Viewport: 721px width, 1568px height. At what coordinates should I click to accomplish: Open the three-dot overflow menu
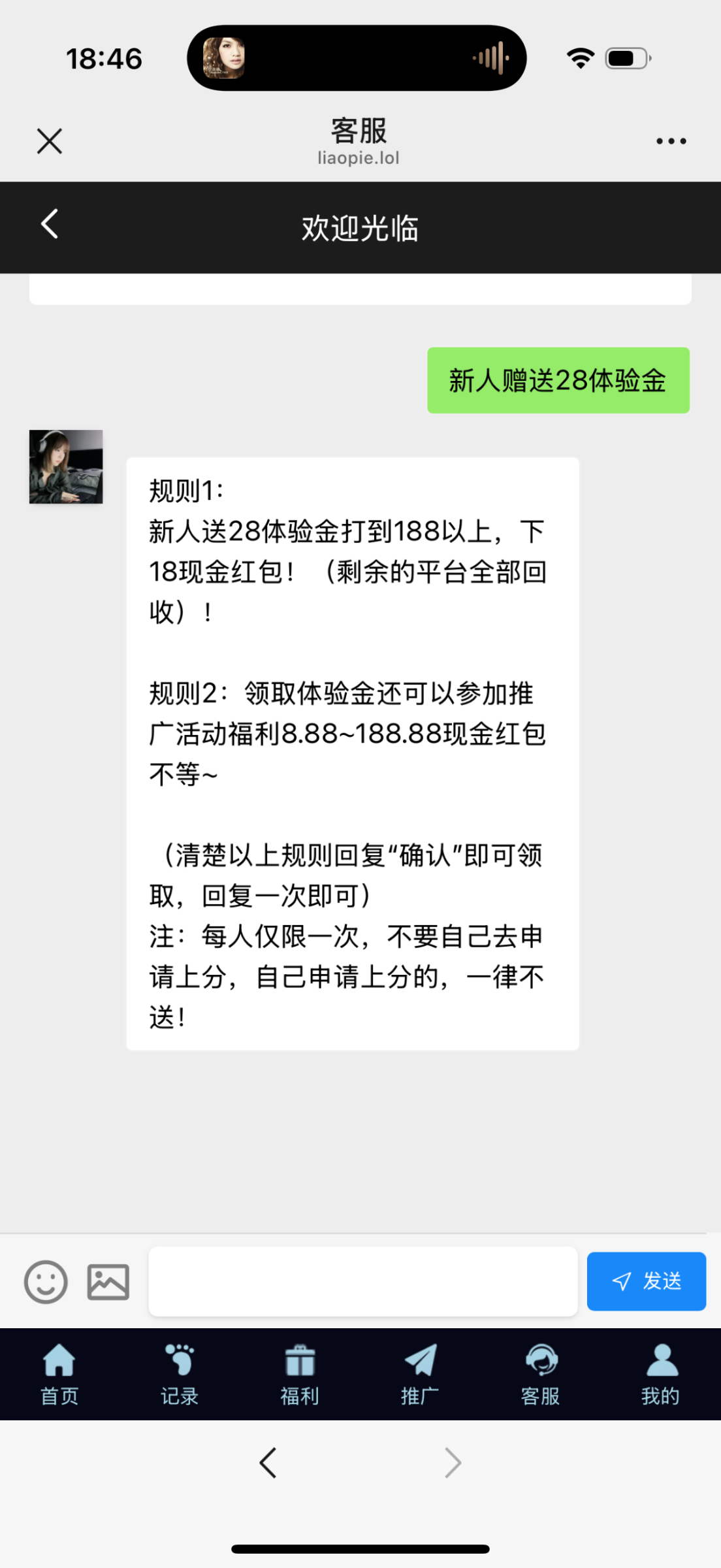tap(671, 141)
